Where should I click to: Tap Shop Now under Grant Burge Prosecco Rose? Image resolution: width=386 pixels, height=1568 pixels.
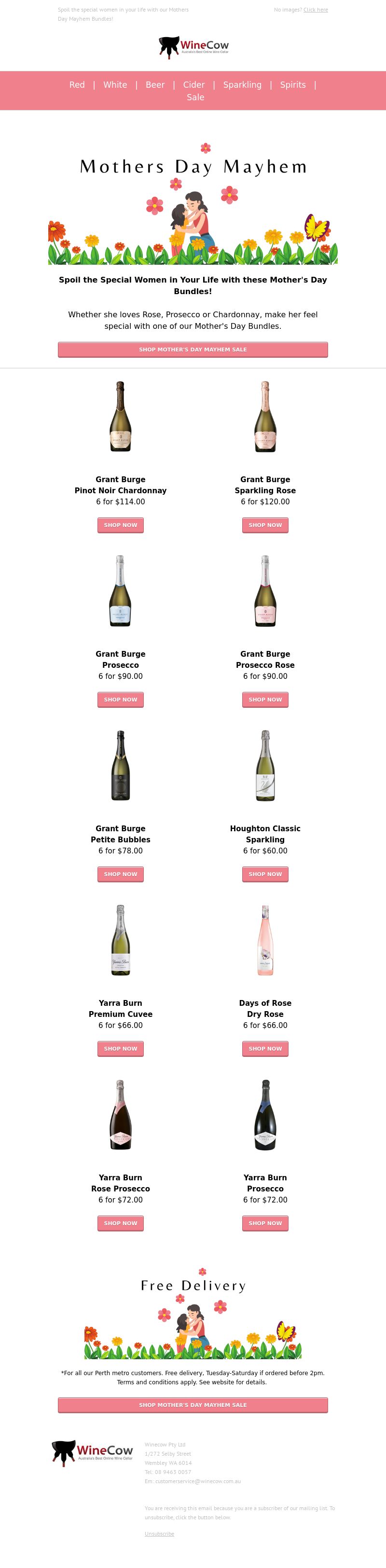click(265, 700)
